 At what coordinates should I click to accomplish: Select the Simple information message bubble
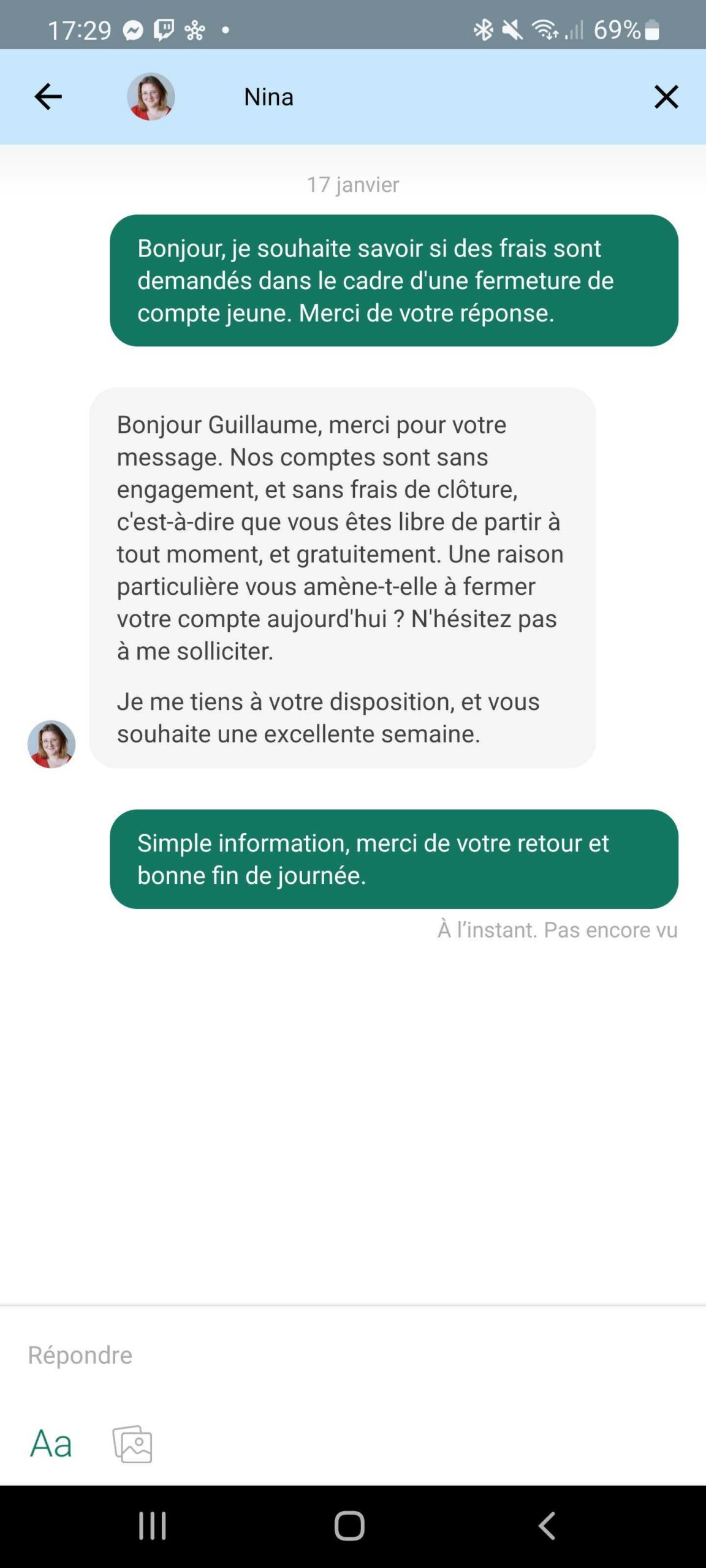[392, 859]
